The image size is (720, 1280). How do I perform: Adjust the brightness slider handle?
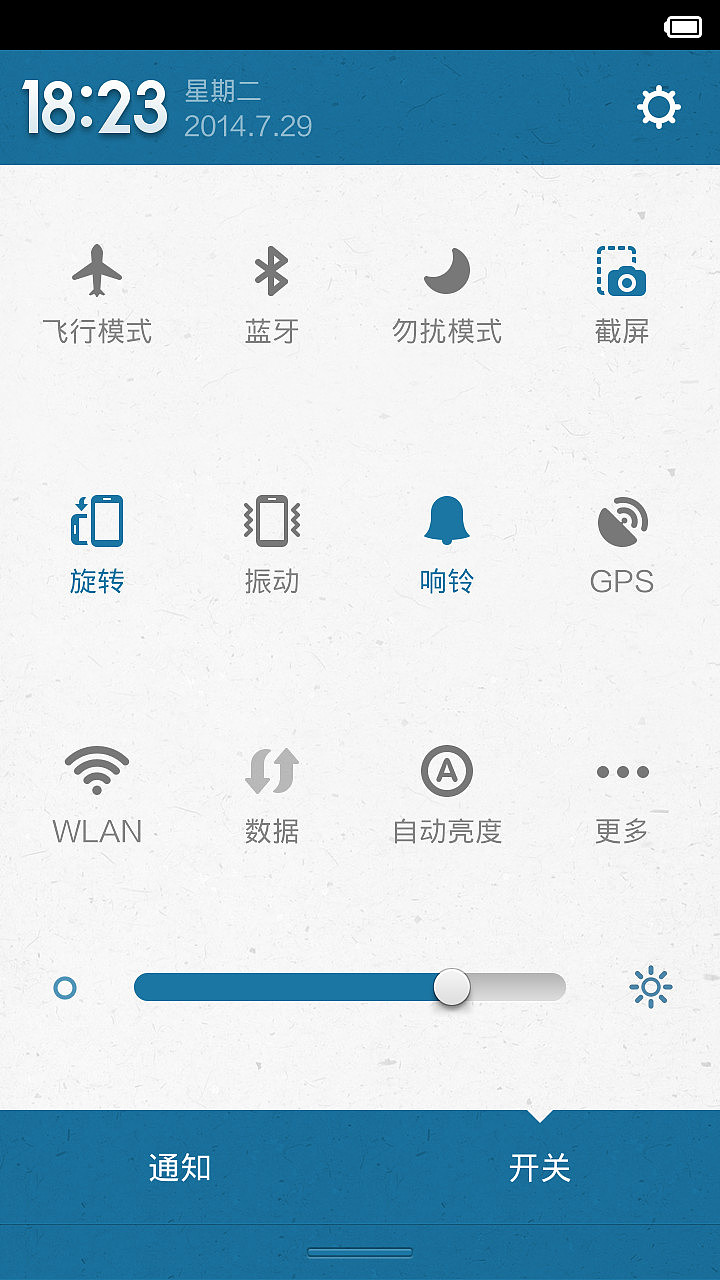454,987
